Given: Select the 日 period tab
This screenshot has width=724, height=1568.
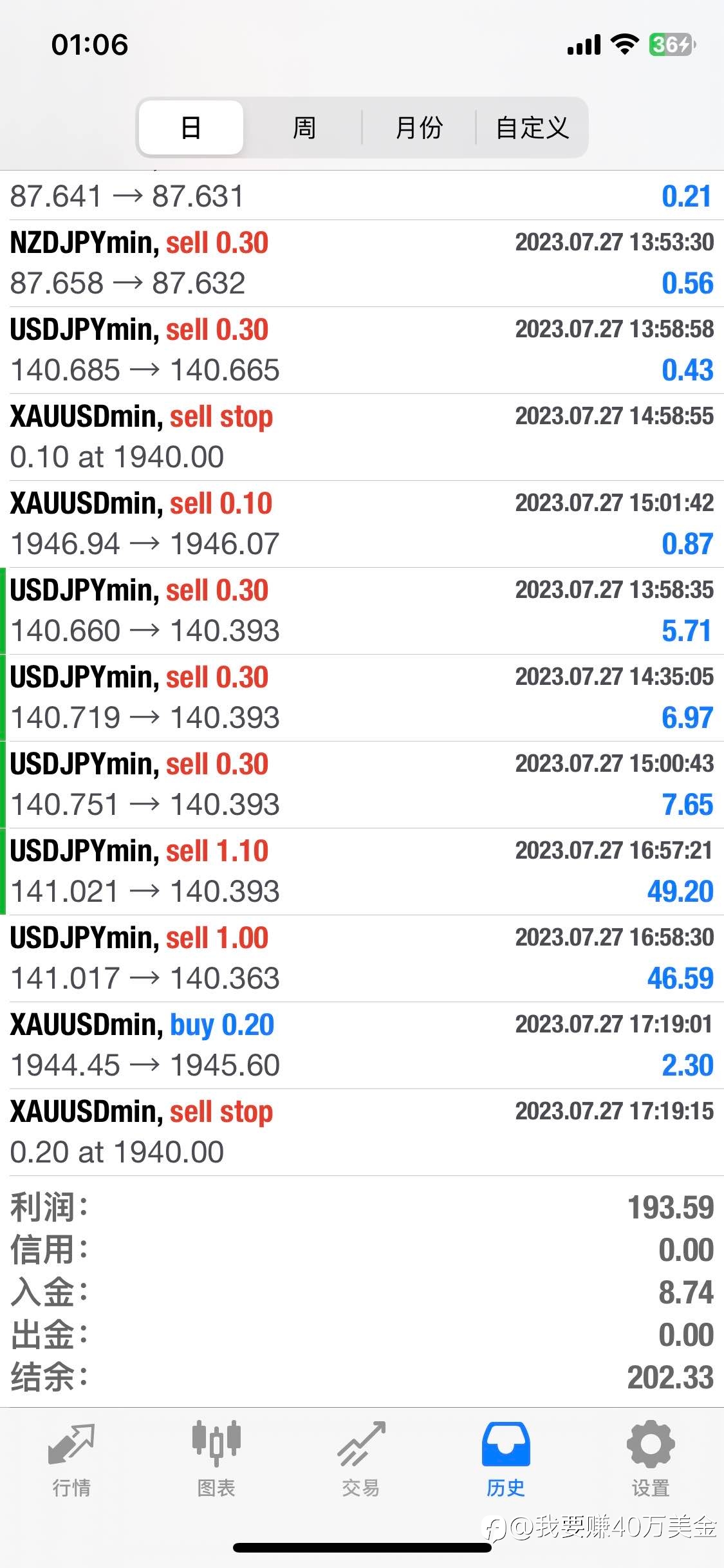Looking at the screenshot, I should pos(191,127).
